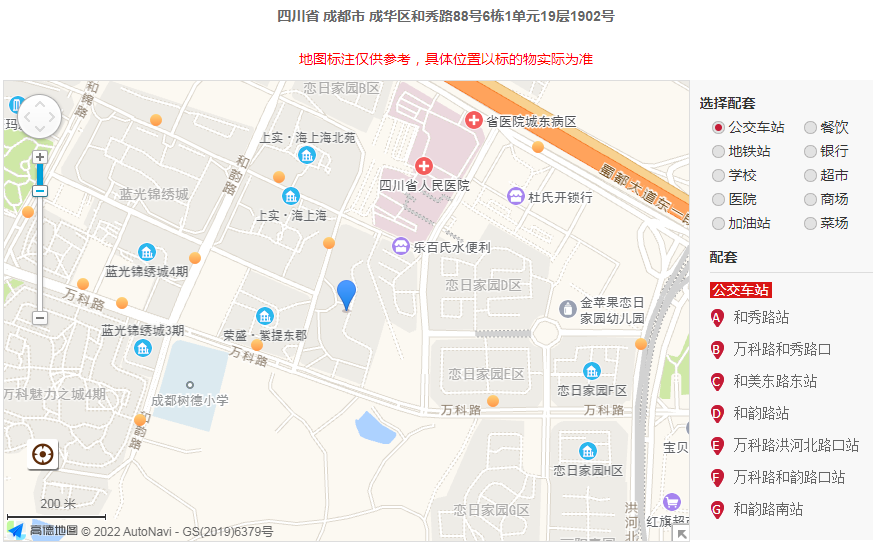This screenshot has height=545, width=873.
Task: Select the 地铁站 radio option
Action: click(x=718, y=152)
